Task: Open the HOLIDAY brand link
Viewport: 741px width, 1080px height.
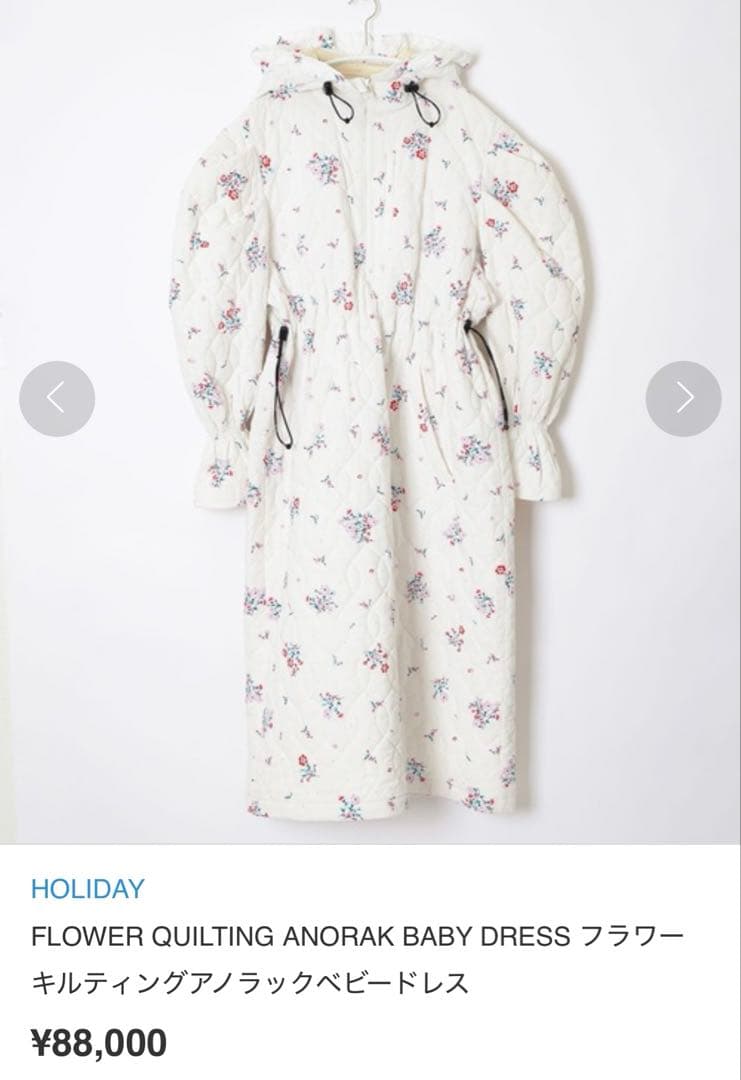Action: 88,888
